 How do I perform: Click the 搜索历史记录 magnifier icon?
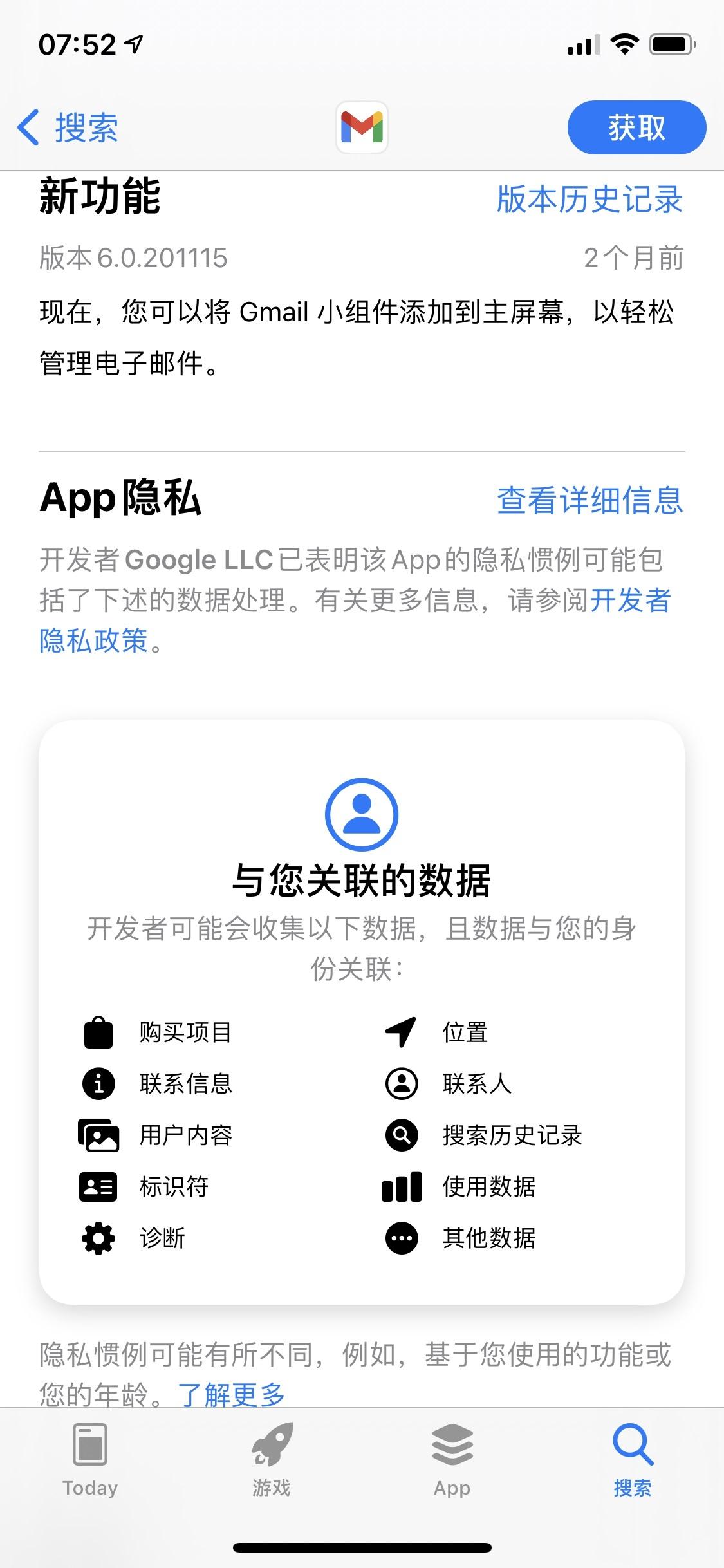pyautogui.click(x=400, y=1135)
